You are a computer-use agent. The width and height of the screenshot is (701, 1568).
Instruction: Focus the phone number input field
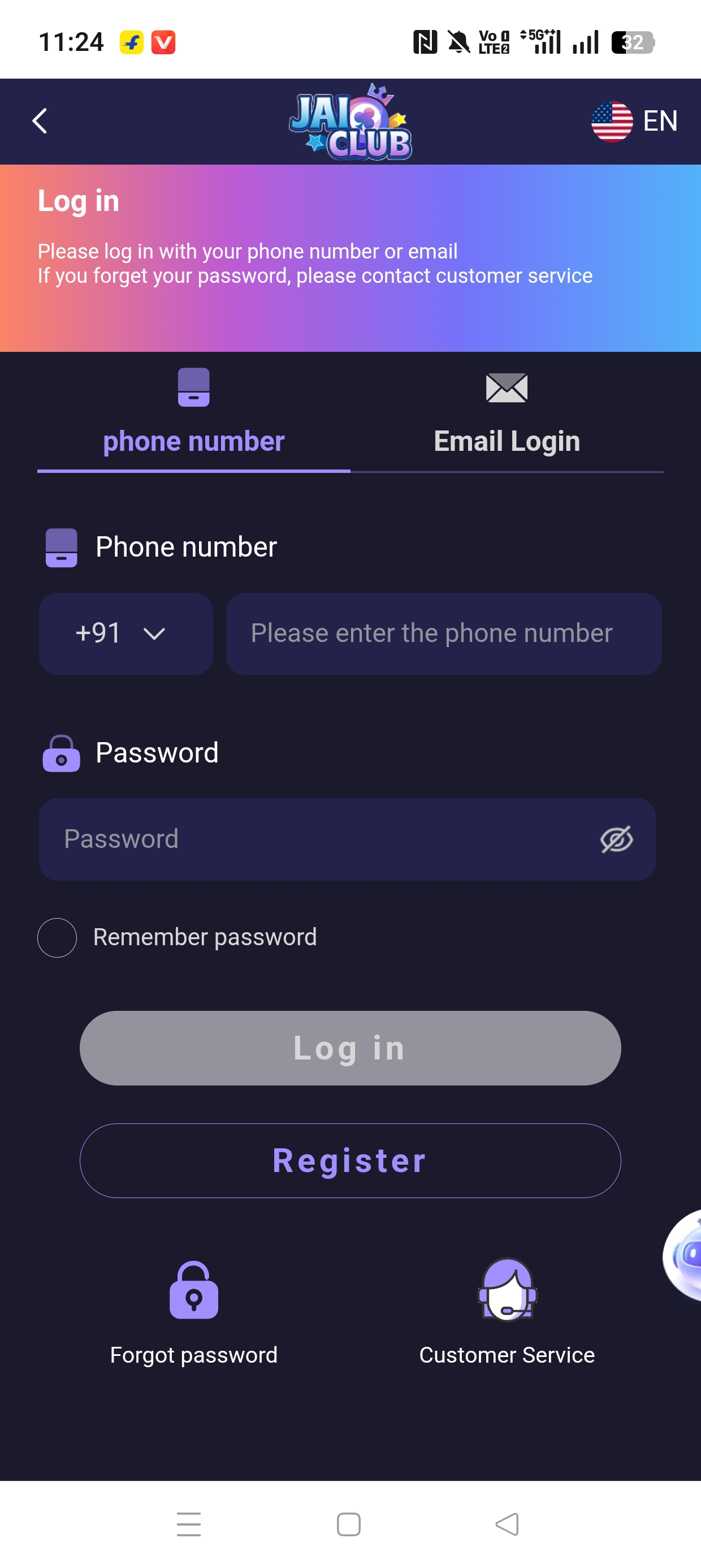tap(443, 634)
